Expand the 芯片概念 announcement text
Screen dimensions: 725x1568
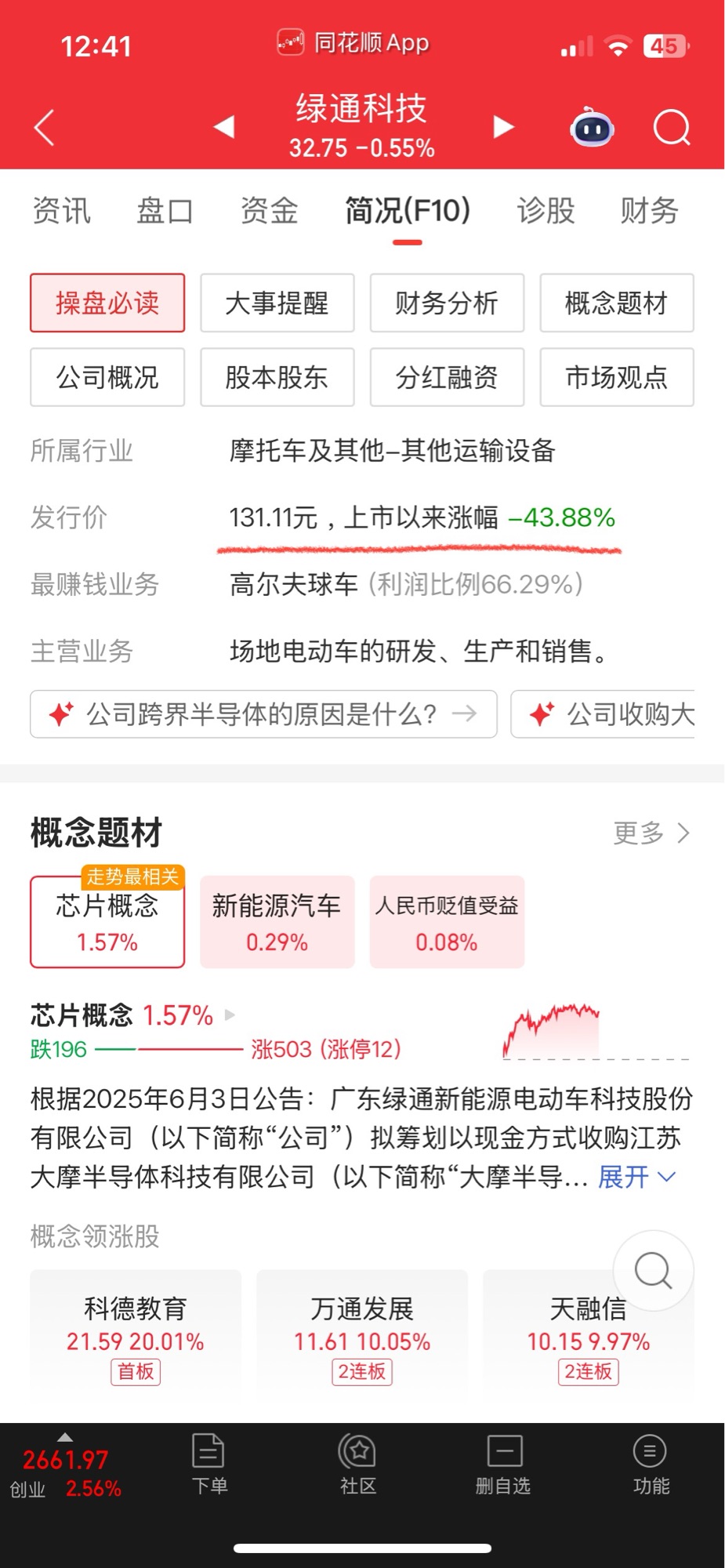[x=636, y=1177]
